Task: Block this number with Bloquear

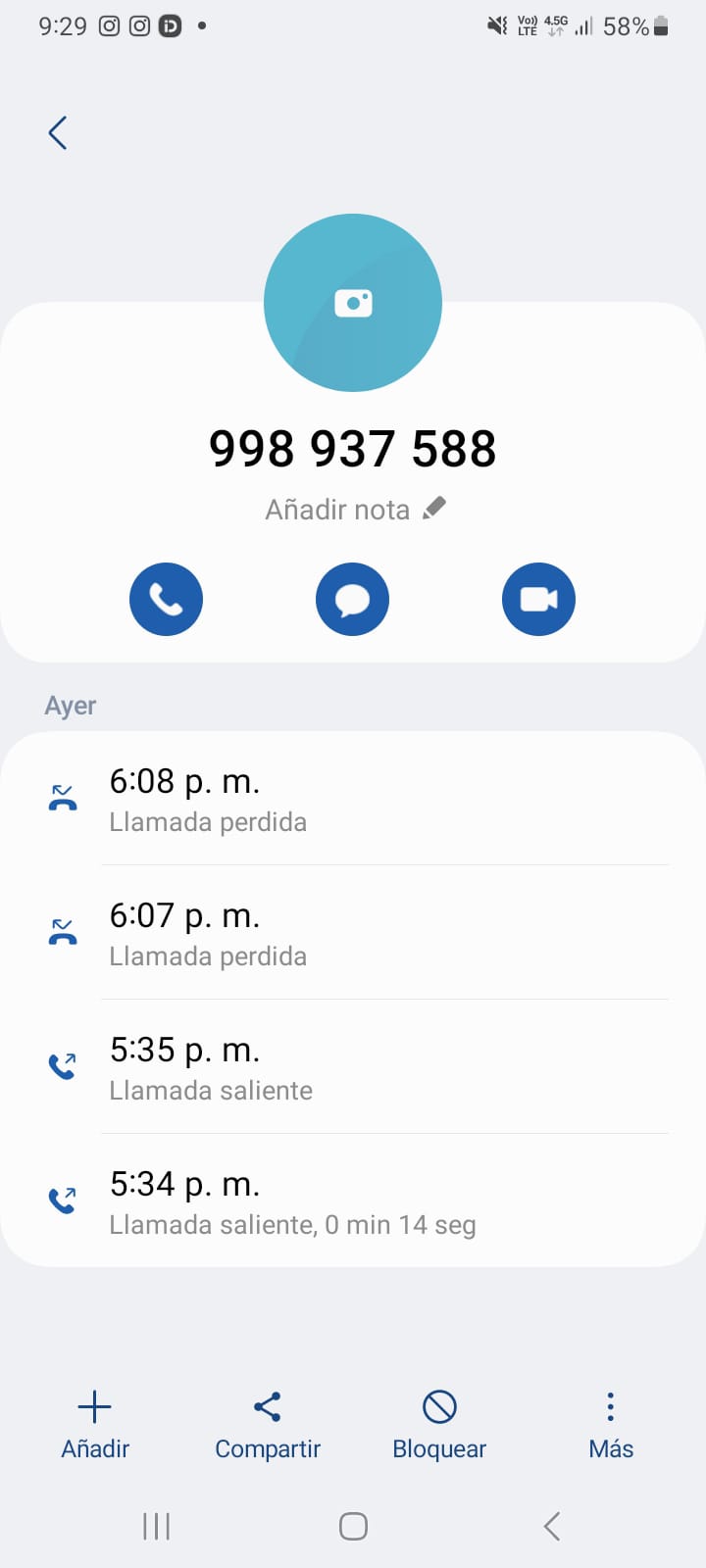Action: 439,1424
